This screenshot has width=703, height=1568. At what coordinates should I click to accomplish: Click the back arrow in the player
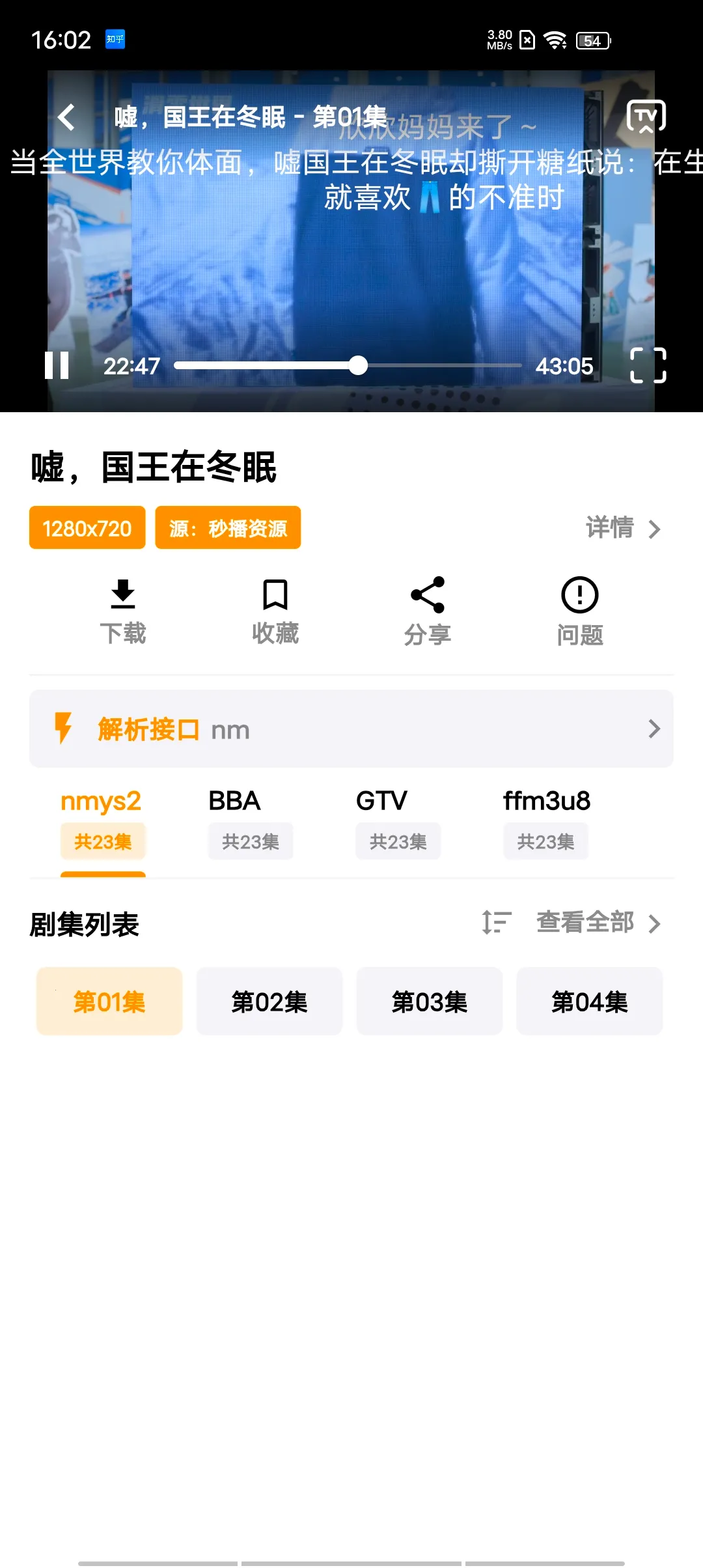coord(66,116)
